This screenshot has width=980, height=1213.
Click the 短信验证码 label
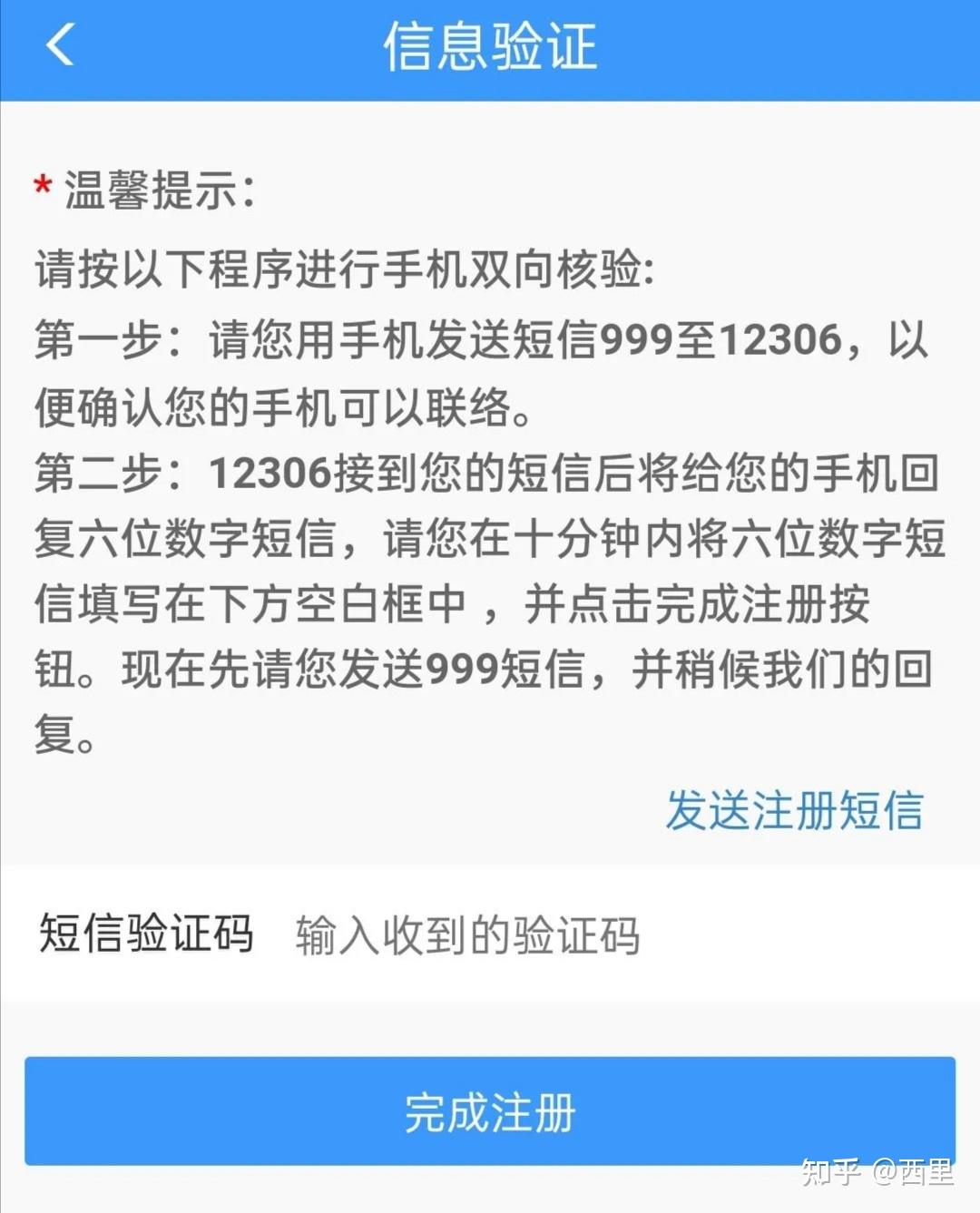tap(145, 940)
